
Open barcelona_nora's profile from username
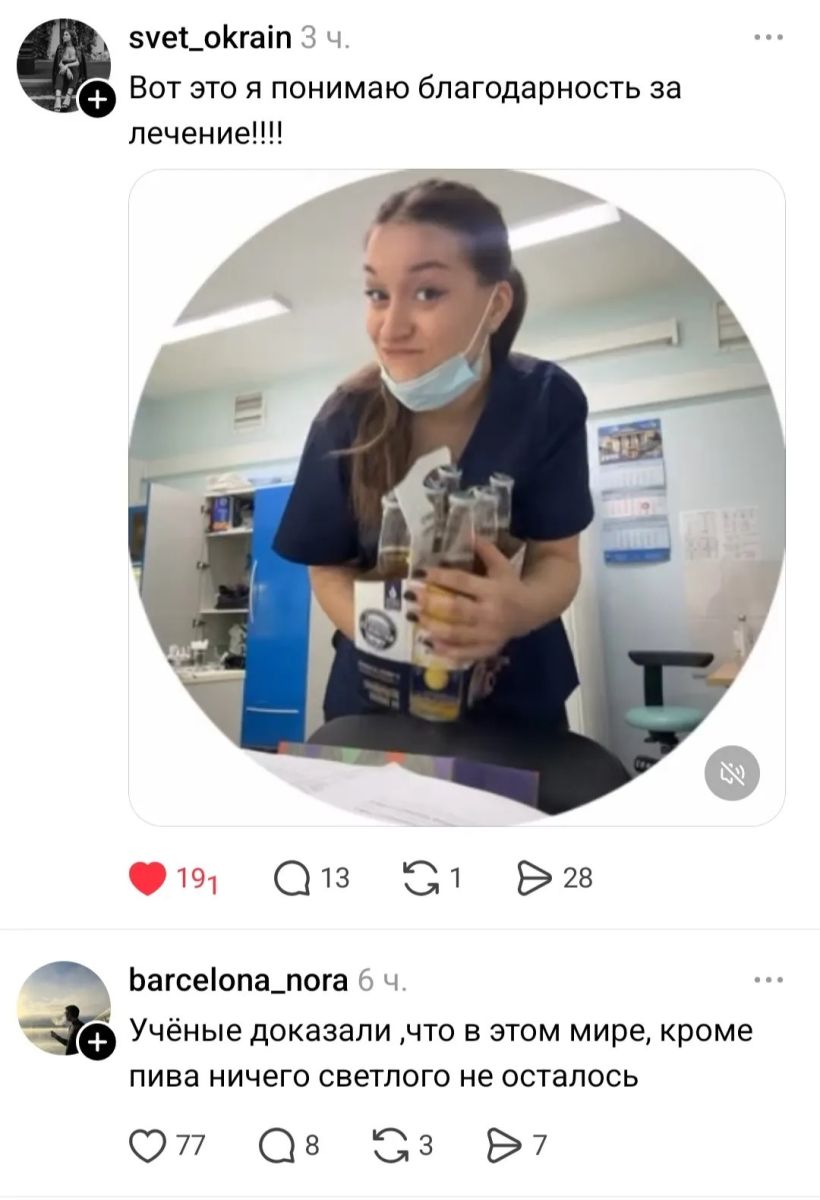[239, 980]
